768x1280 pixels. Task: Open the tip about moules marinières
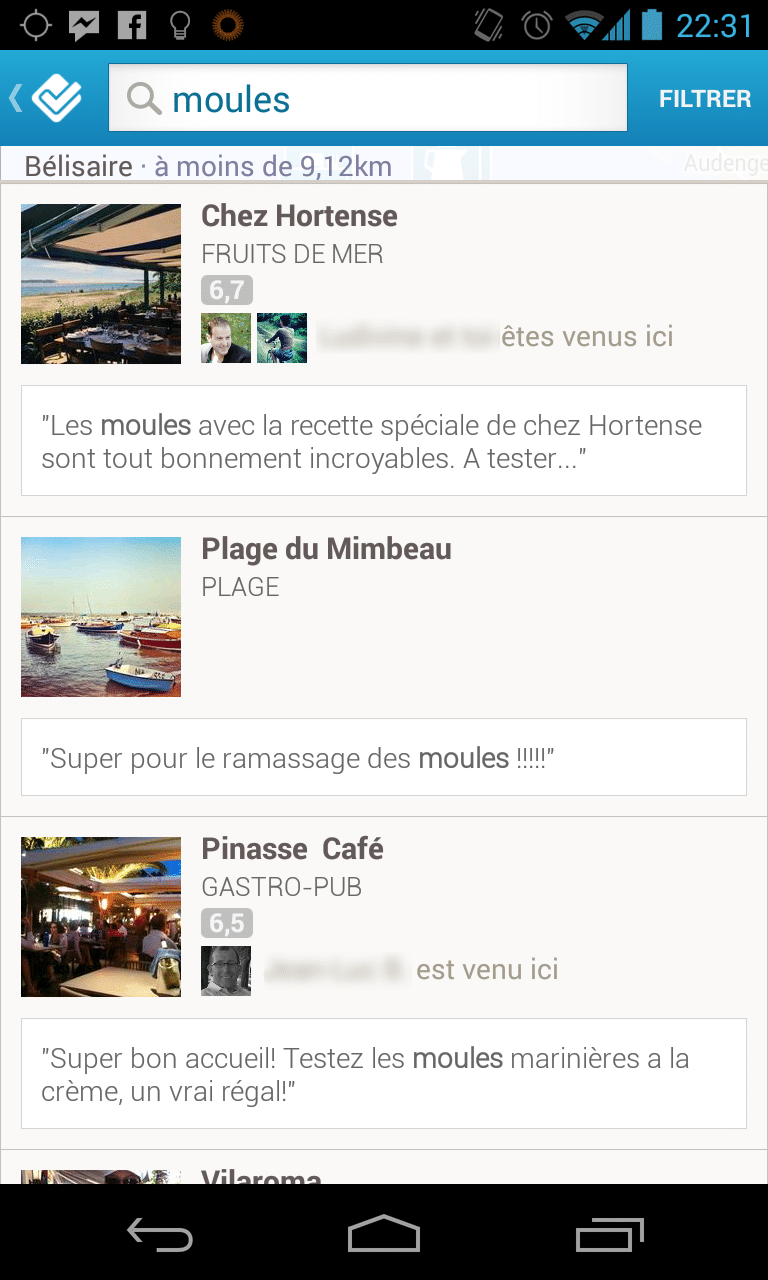point(384,1074)
